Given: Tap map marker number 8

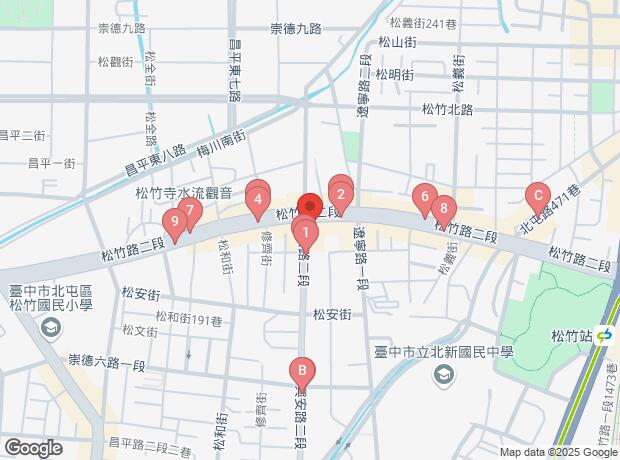Looking at the screenshot, I should pos(443,208).
